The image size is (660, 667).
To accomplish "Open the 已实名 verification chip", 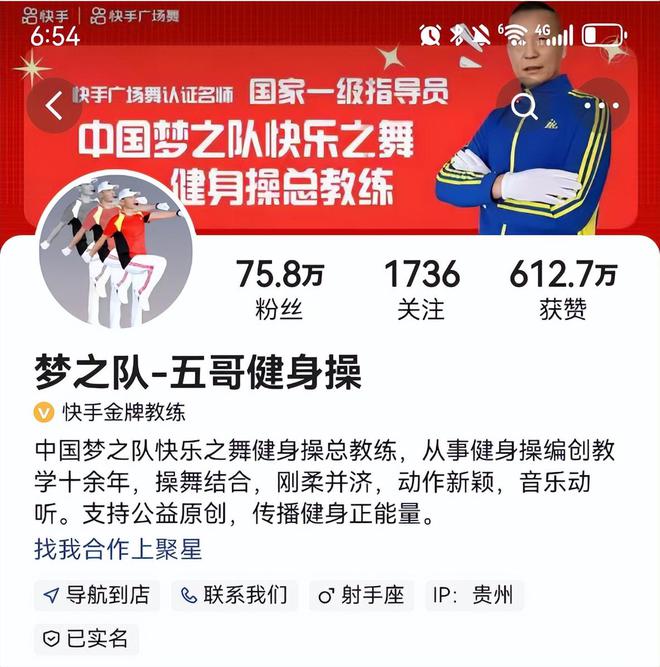I will (x=86, y=638).
